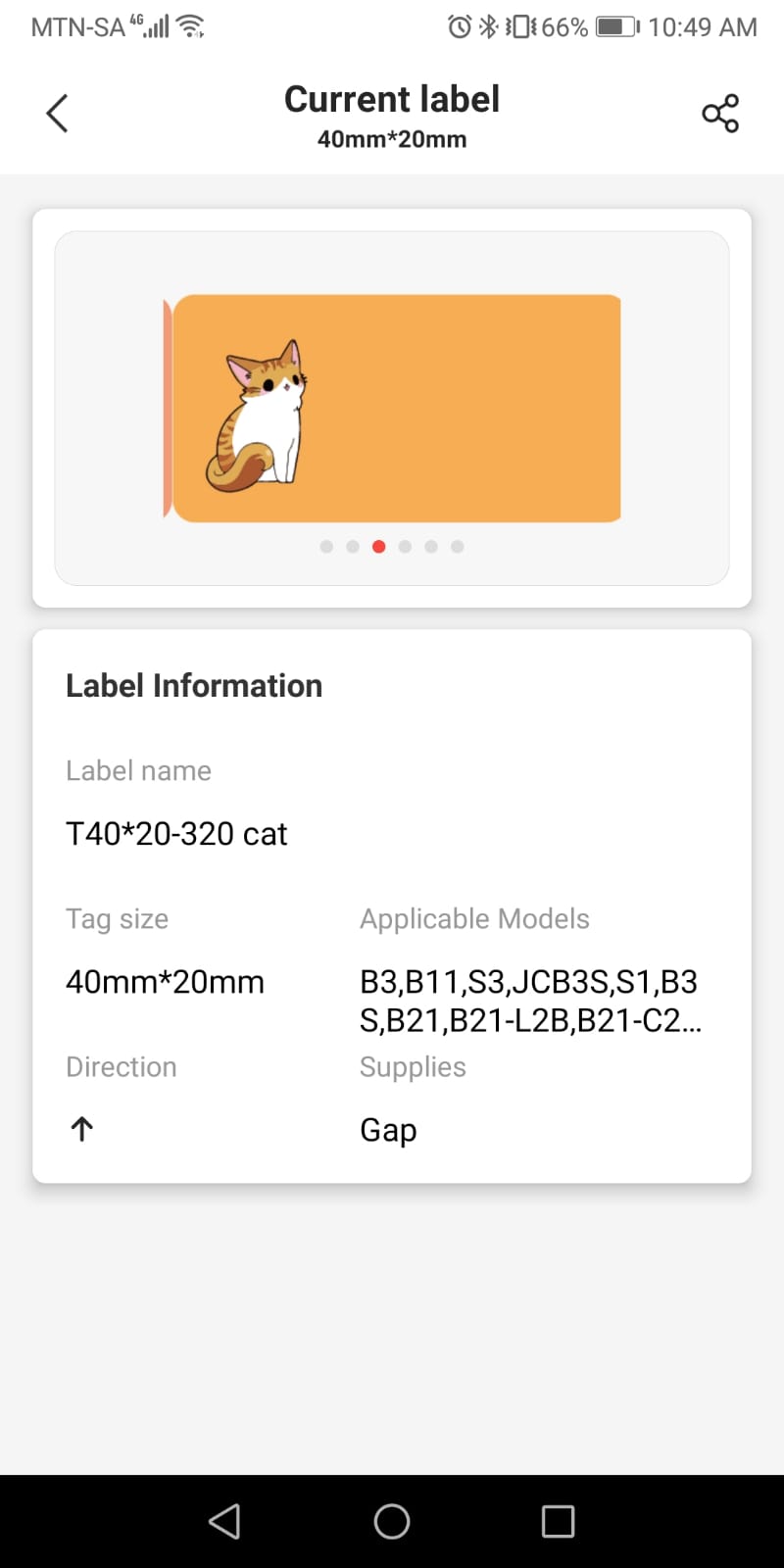Open recent apps from navigation bar

[558, 1521]
